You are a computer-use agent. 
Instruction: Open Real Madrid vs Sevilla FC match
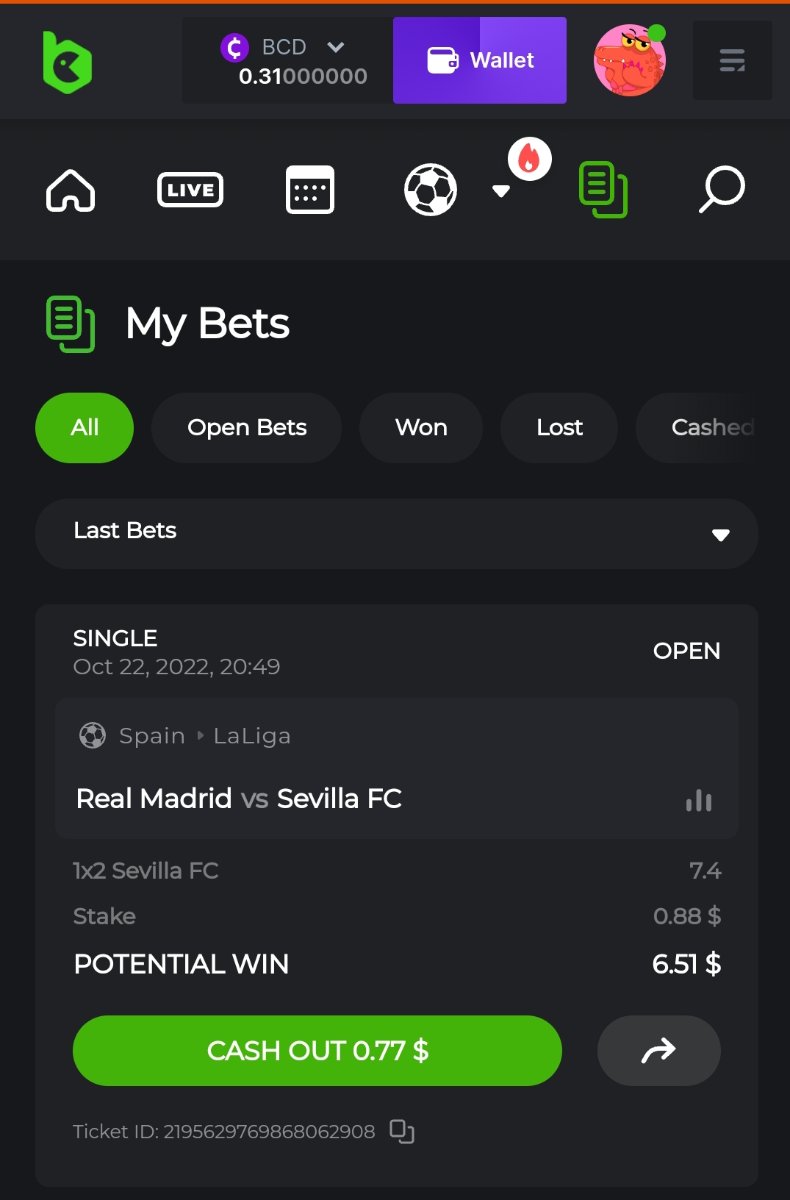pos(239,799)
